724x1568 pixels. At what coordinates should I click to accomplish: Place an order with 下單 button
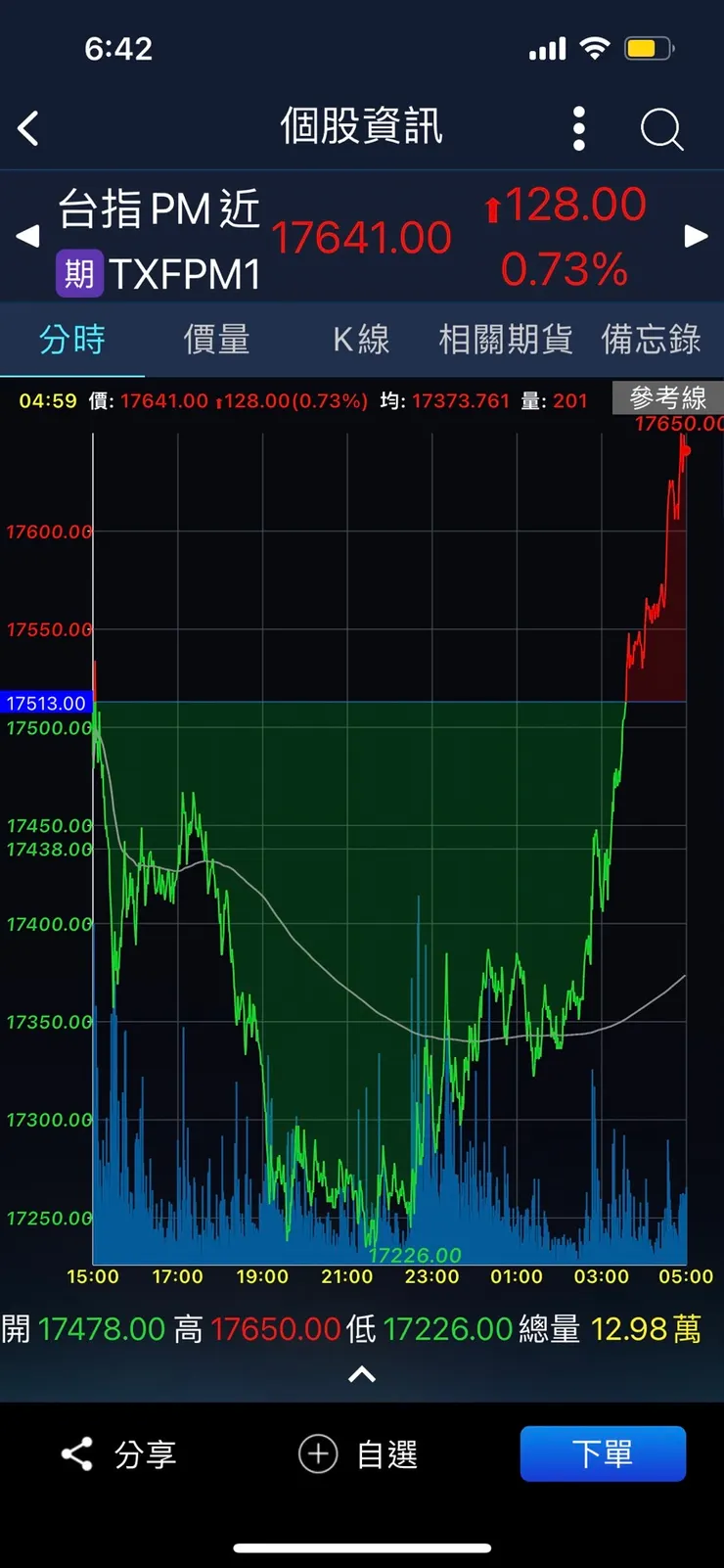coord(603,1453)
